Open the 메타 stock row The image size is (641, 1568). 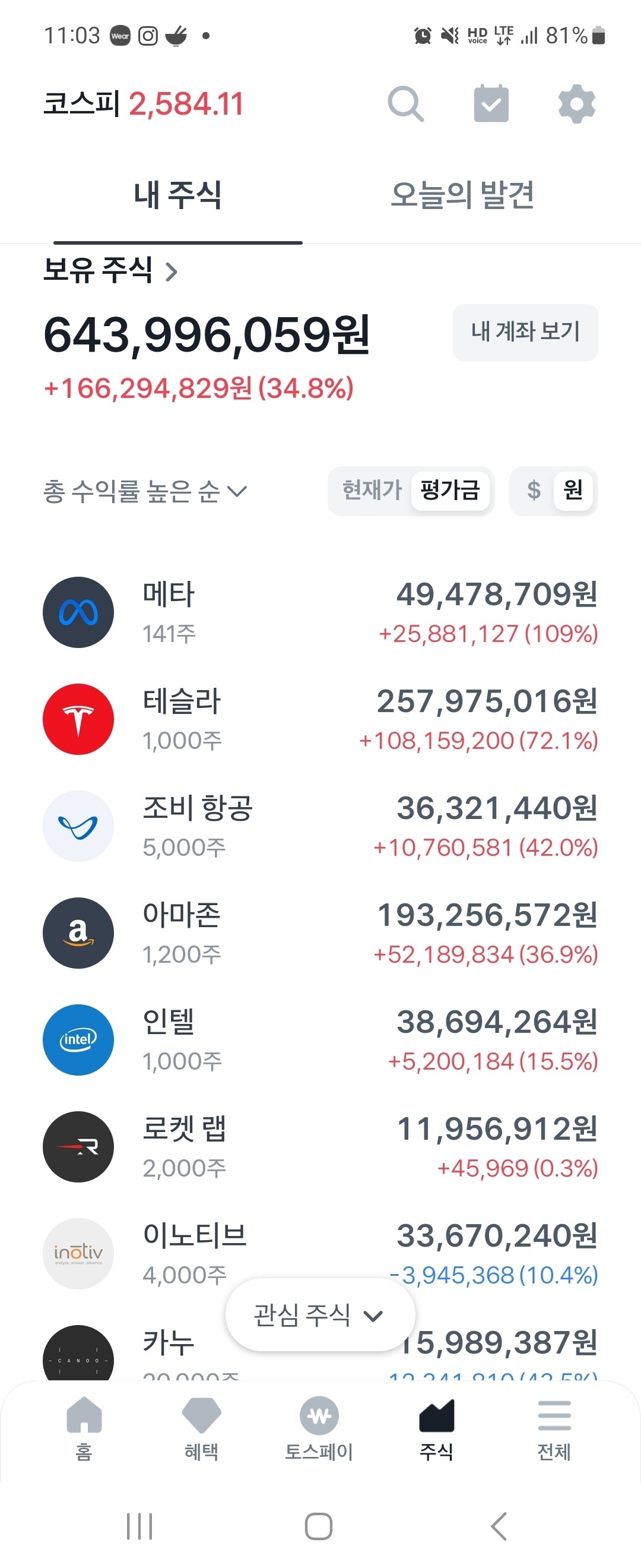click(x=320, y=612)
